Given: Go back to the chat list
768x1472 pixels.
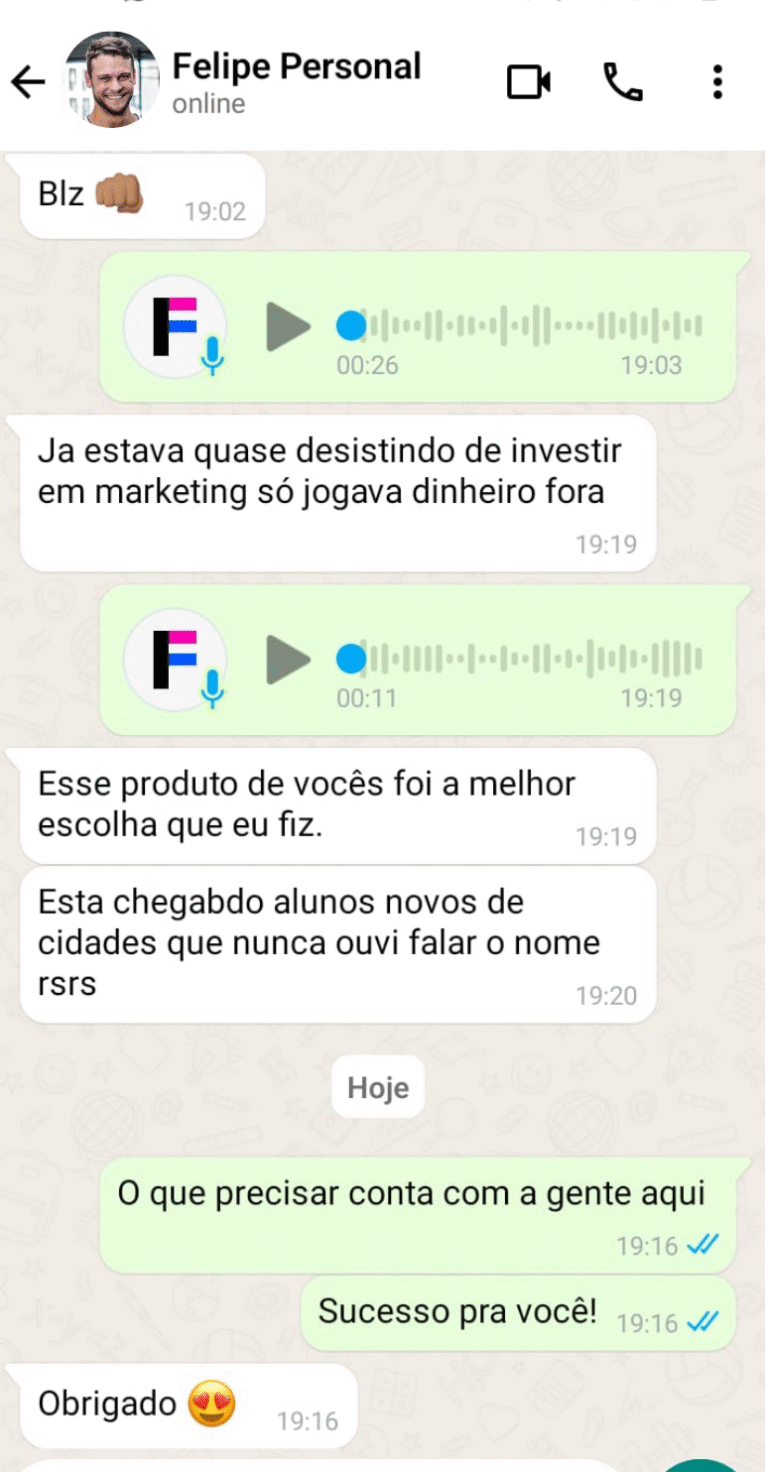Looking at the screenshot, I should point(28,83).
